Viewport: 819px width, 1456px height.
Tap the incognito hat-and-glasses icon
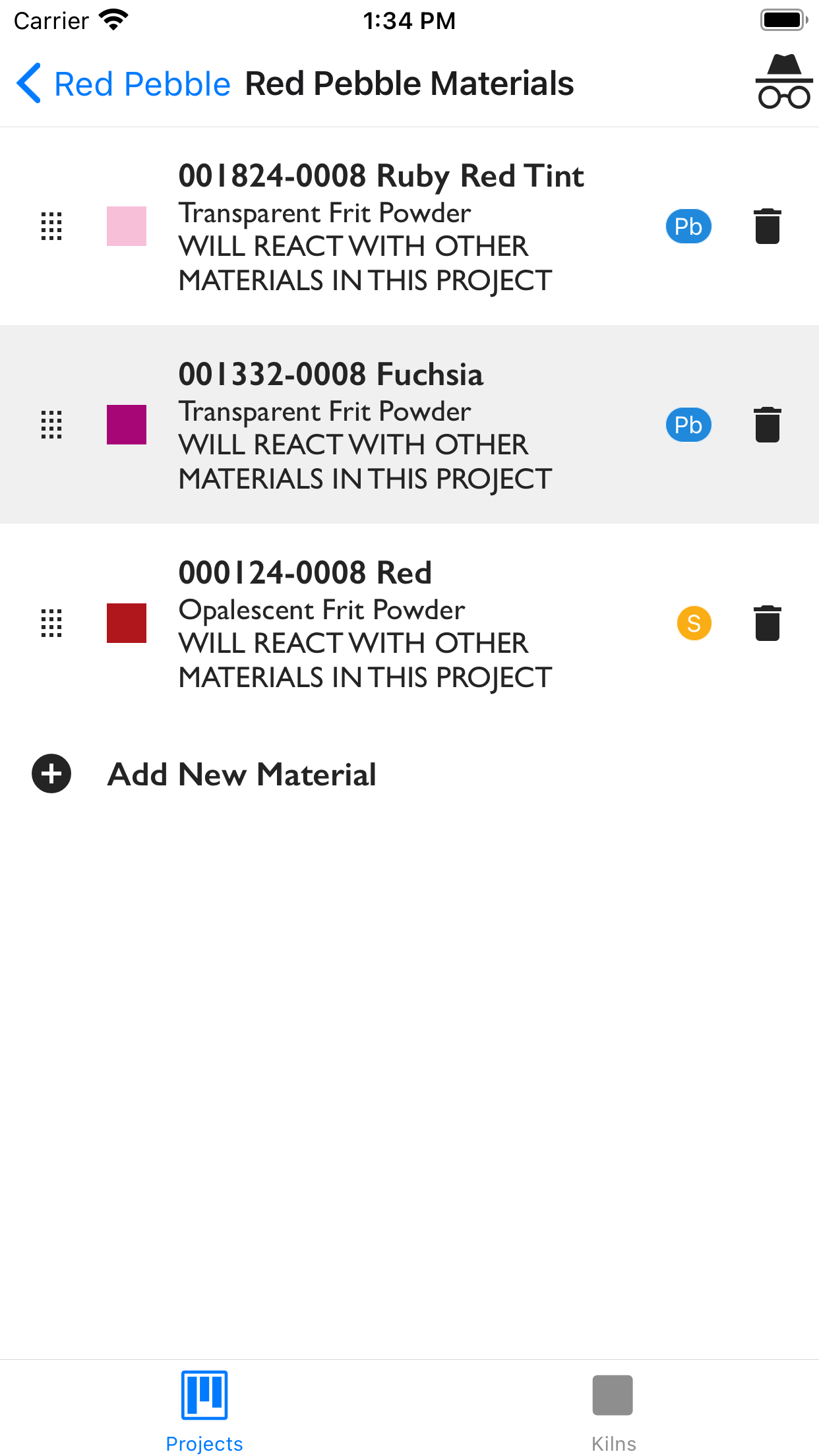pos(783,82)
